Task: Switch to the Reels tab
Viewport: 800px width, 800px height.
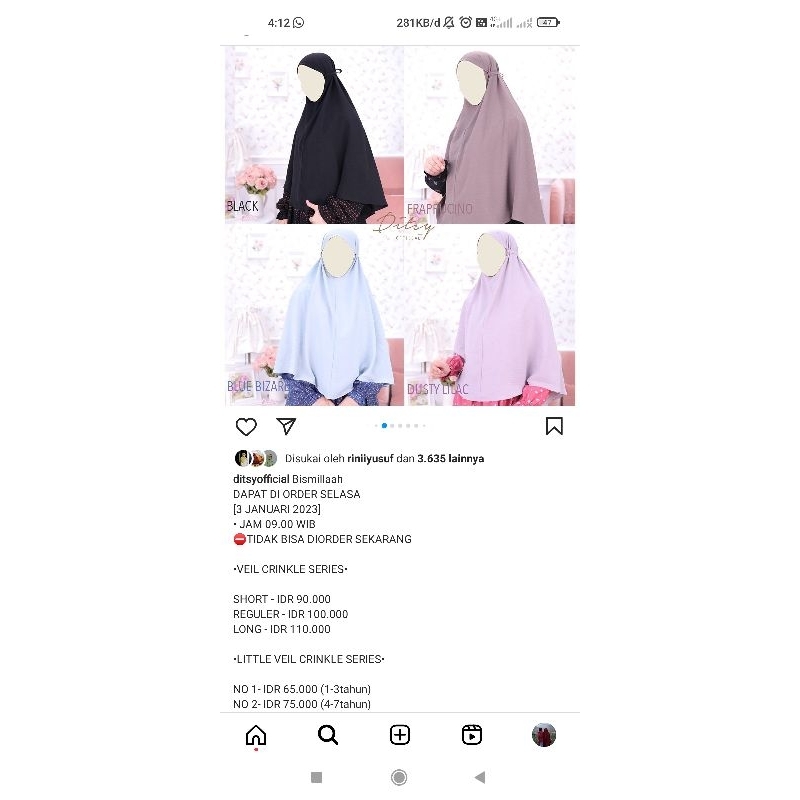Action: tap(472, 735)
